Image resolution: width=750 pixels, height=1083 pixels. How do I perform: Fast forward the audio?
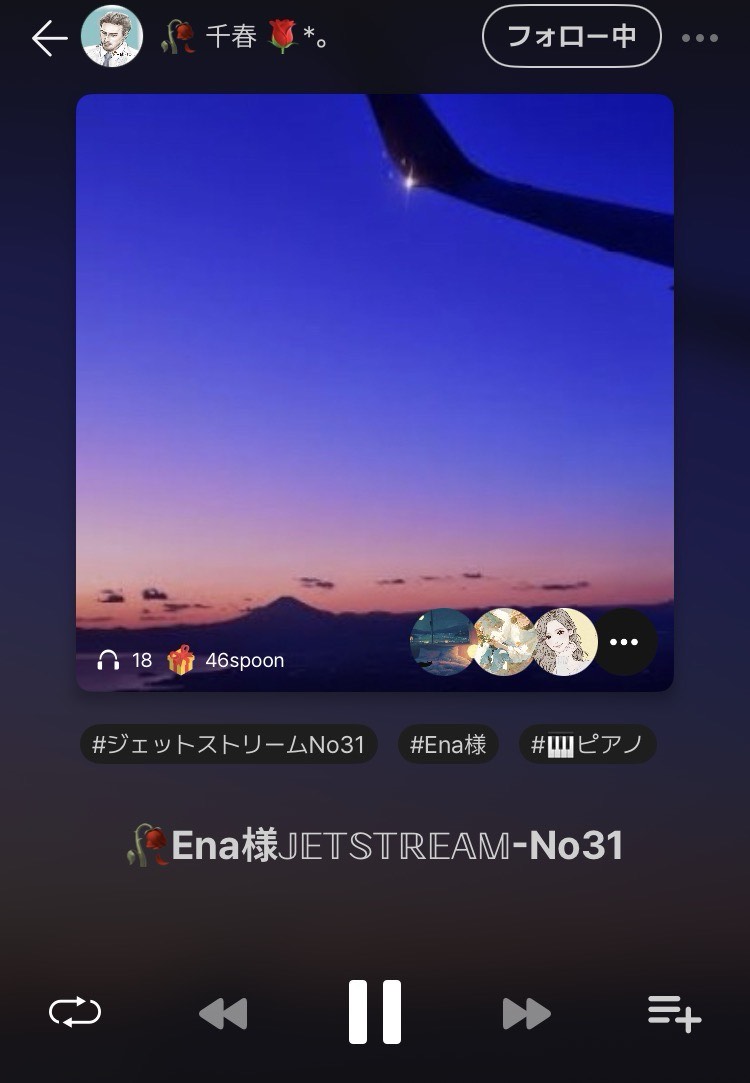pyautogui.click(x=526, y=1013)
